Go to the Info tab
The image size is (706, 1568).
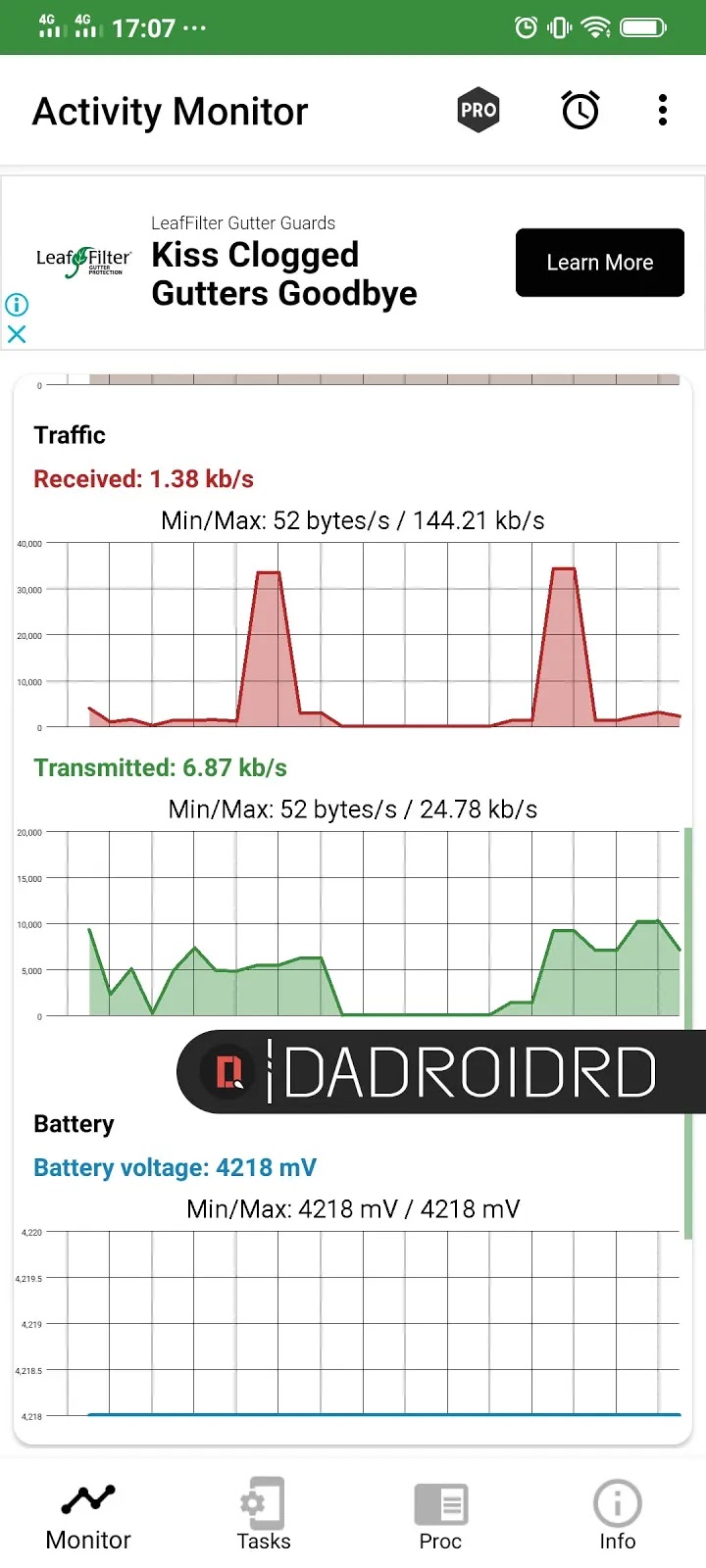[x=617, y=1514]
